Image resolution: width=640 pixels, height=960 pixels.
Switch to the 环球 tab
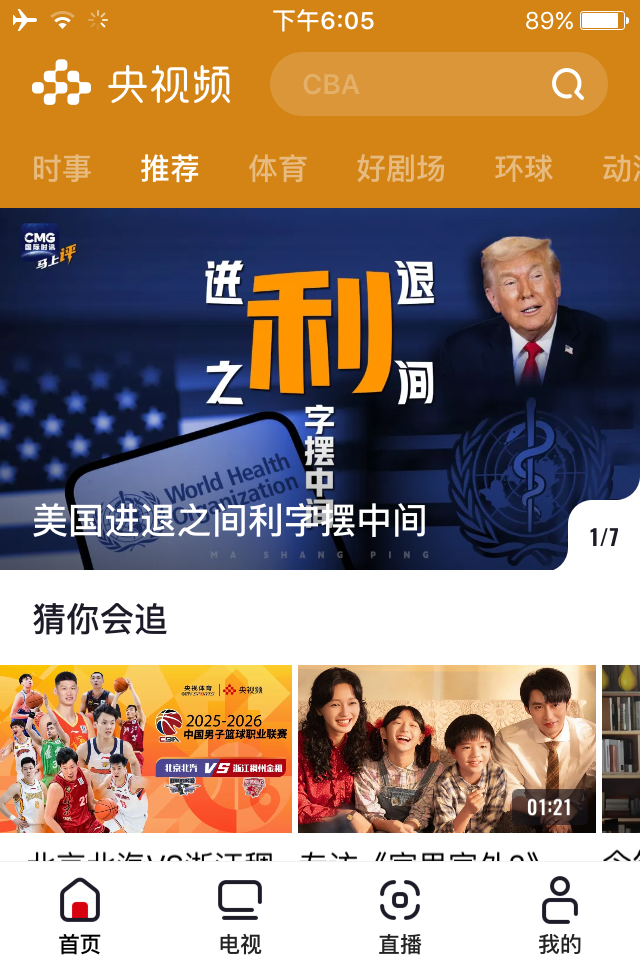click(x=523, y=168)
